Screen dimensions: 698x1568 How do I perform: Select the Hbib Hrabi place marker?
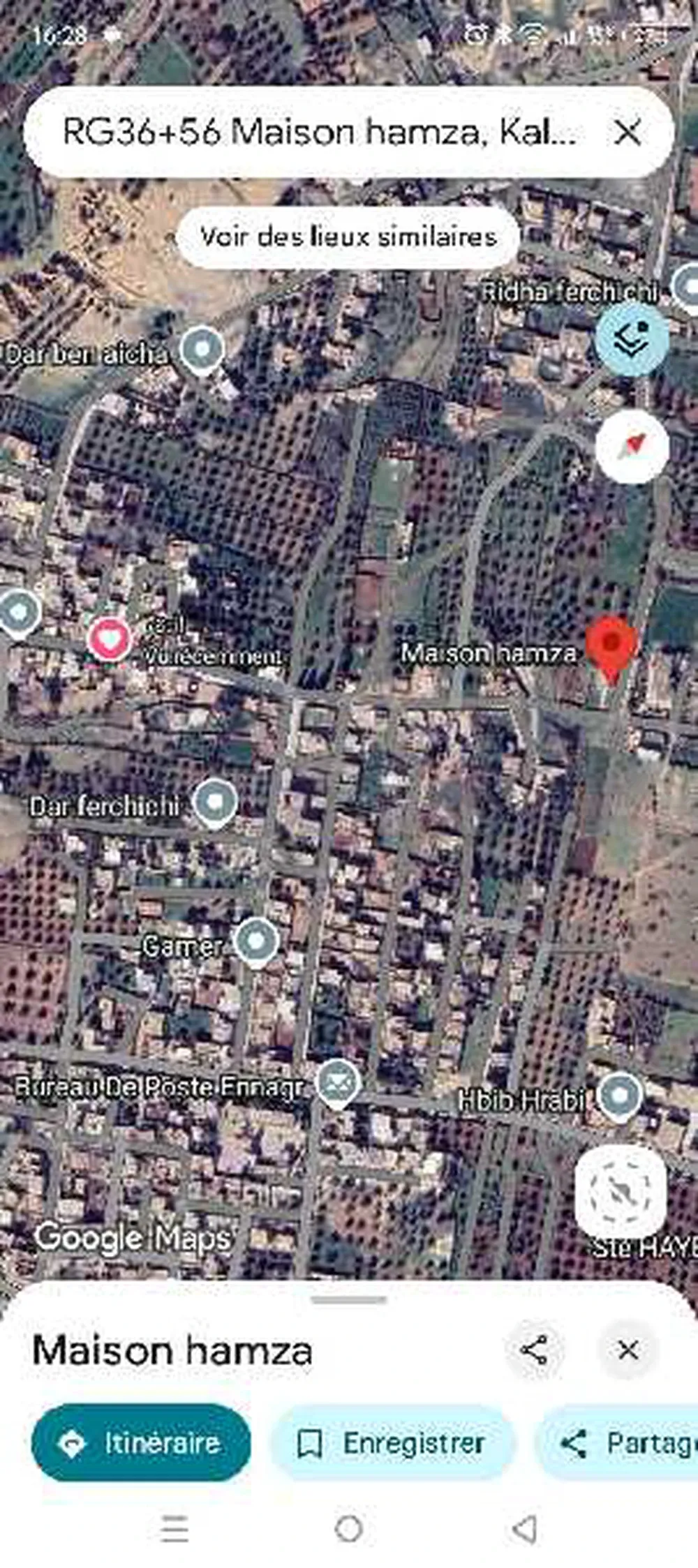pyautogui.click(x=620, y=1096)
